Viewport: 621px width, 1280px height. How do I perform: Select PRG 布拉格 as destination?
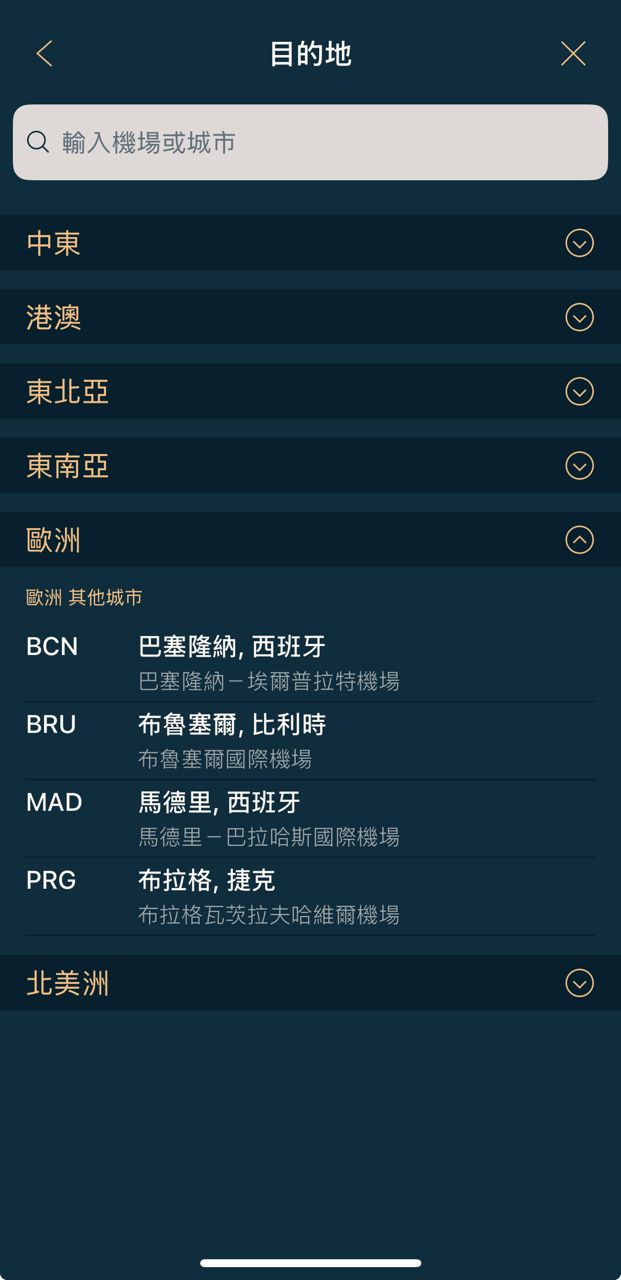310,896
